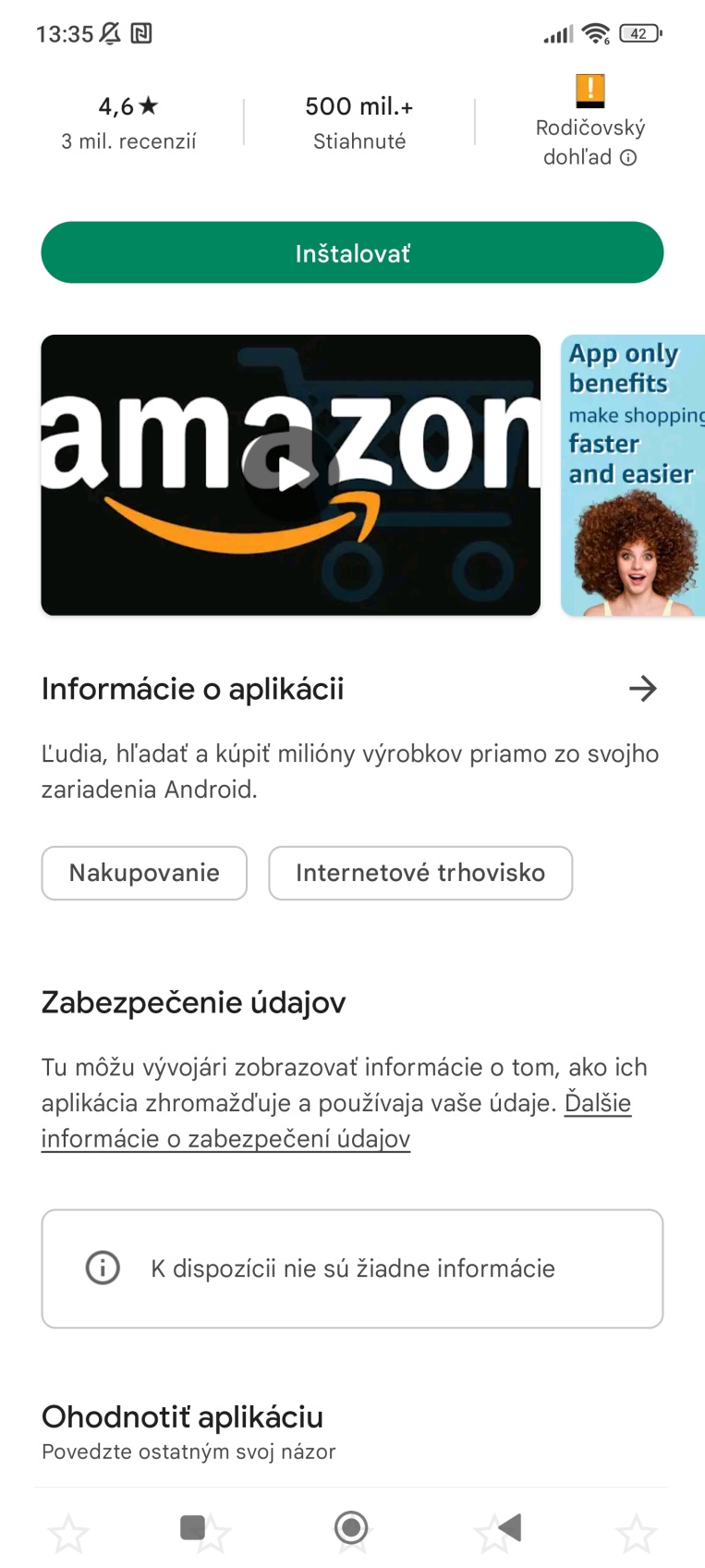Open the App only benefits screenshot
Viewport: 705px width, 1568px height.
click(x=633, y=475)
